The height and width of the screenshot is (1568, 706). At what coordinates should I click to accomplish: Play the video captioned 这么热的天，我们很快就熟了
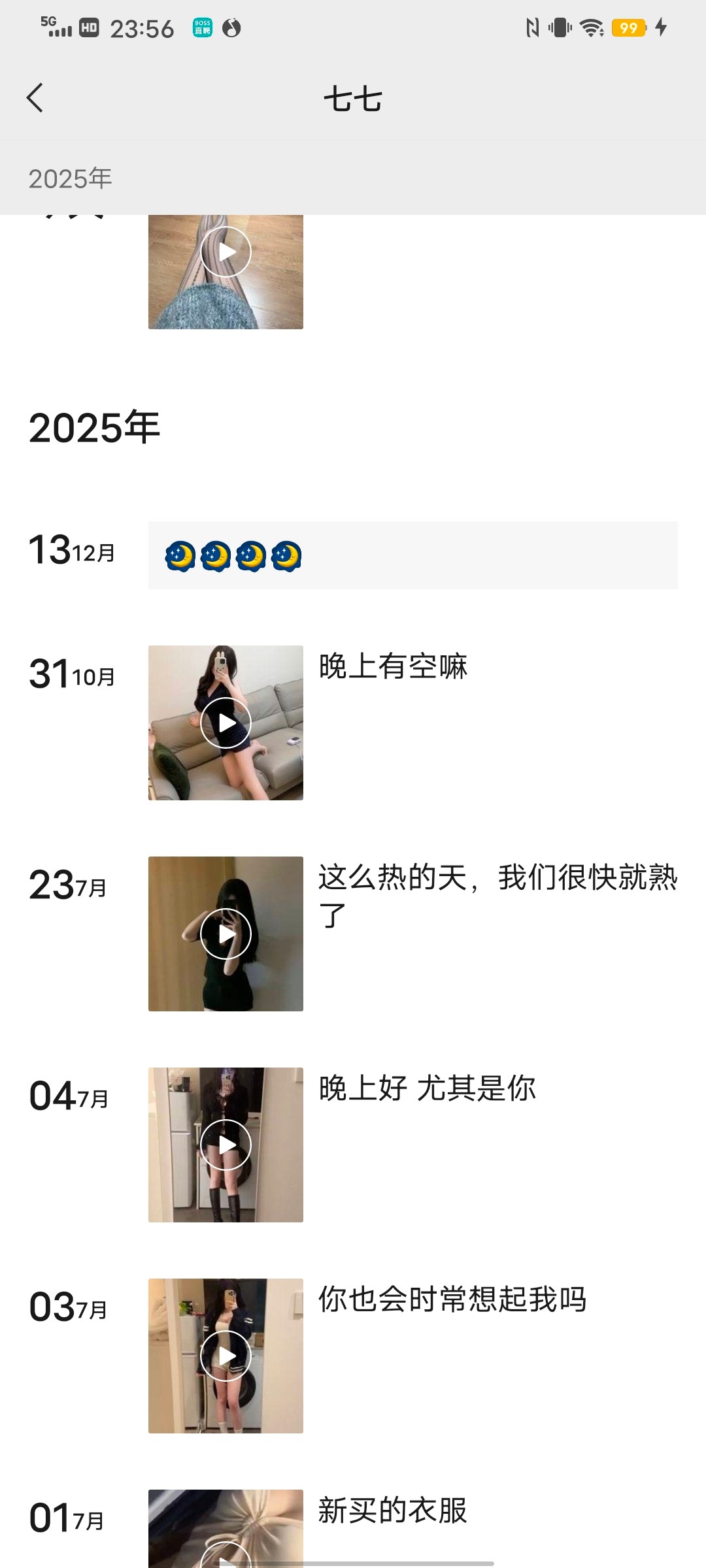click(226, 934)
